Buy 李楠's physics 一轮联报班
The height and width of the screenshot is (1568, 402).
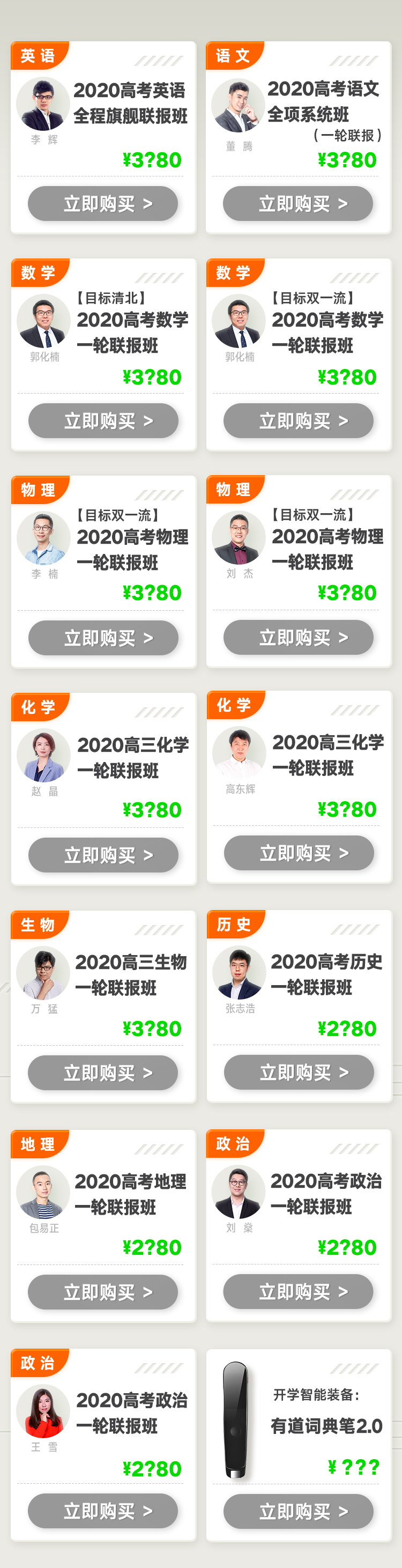(x=103, y=638)
